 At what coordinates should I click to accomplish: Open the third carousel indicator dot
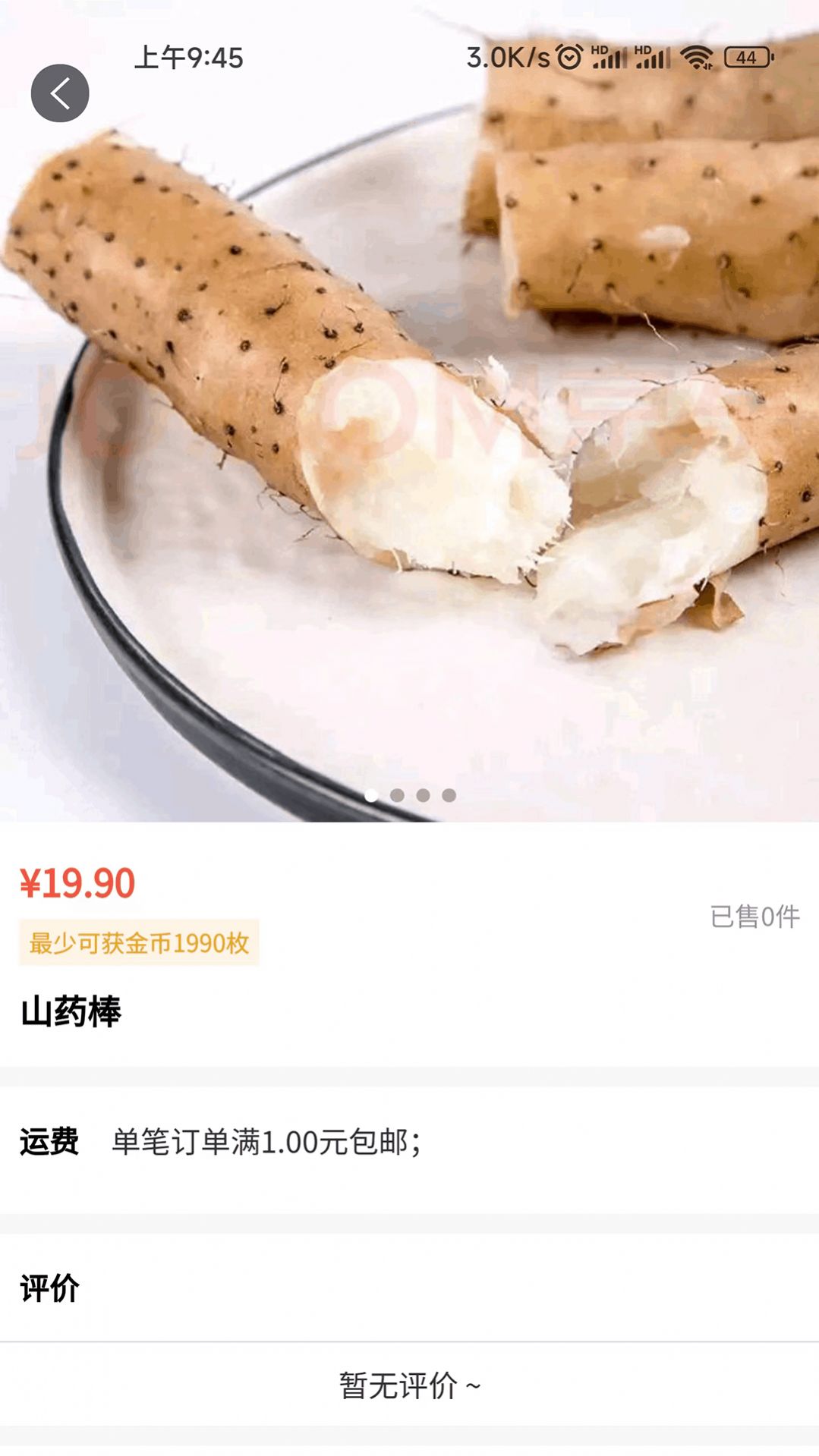pyautogui.click(x=421, y=795)
